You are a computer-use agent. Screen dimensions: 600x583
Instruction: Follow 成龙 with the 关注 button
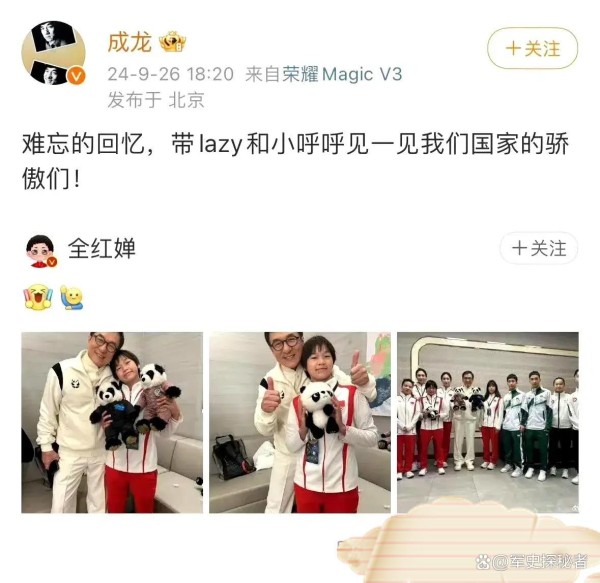click(532, 48)
